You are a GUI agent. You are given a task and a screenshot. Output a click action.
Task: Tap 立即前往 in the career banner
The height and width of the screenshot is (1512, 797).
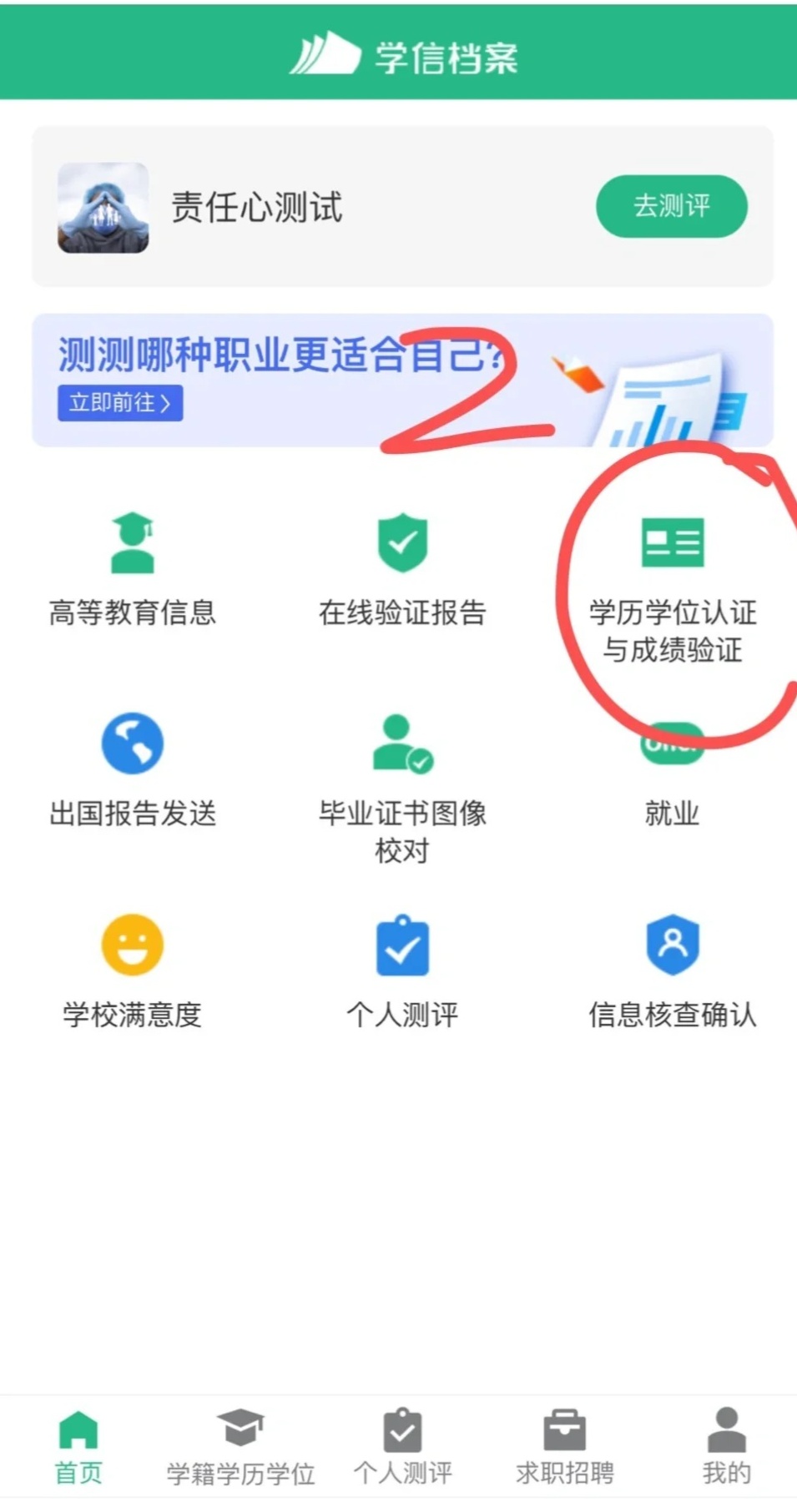pyautogui.click(x=120, y=402)
